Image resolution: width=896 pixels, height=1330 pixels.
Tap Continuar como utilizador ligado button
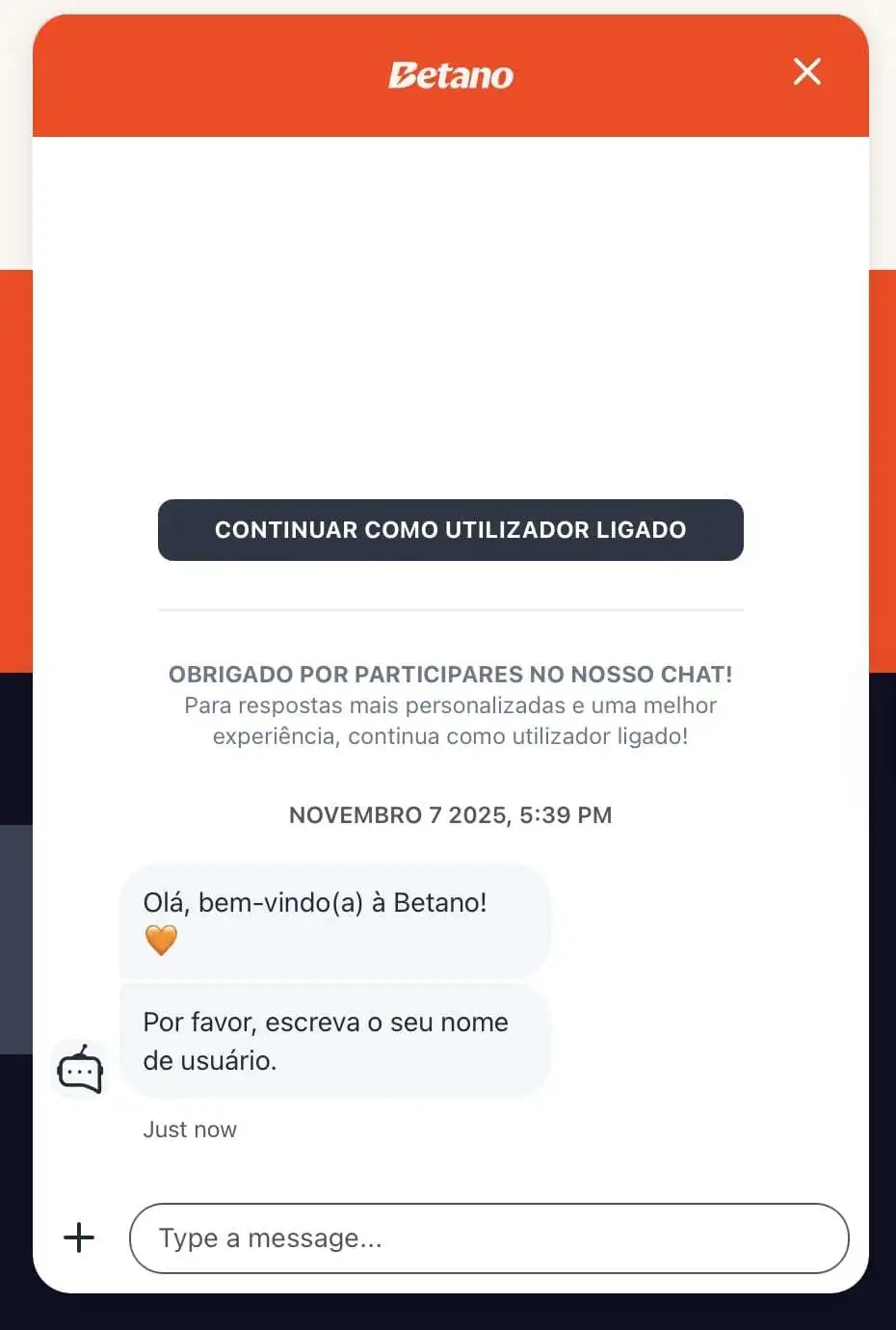click(x=450, y=529)
